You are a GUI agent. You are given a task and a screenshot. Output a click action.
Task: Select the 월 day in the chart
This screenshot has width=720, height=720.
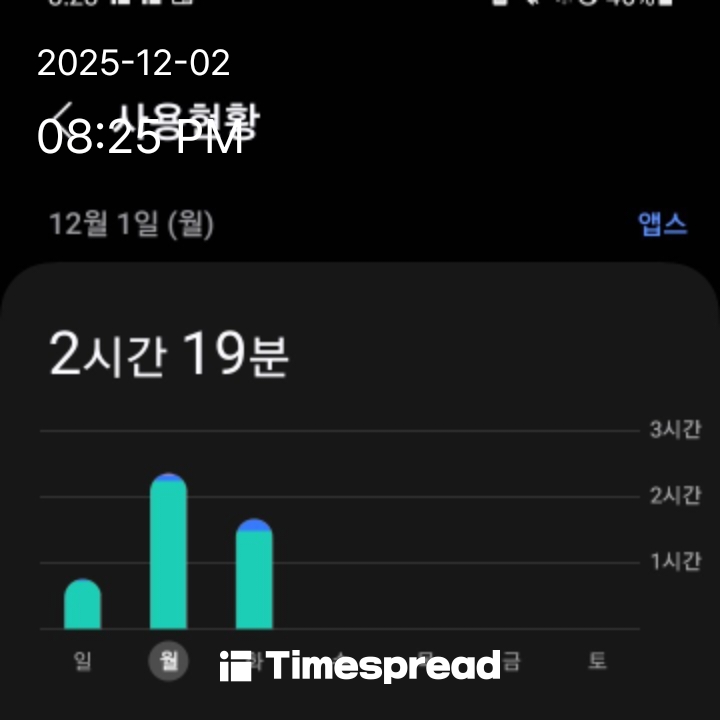click(x=168, y=660)
